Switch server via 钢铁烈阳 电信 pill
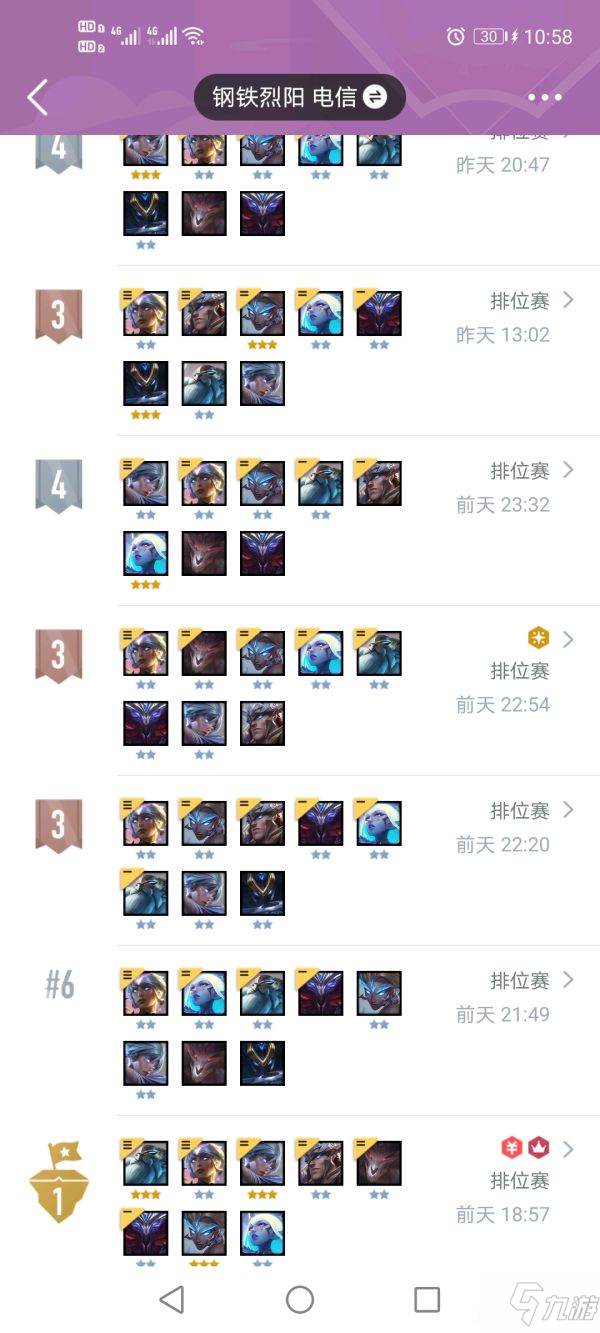Image resolution: width=600 pixels, height=1333 pixels. (299, 97)
